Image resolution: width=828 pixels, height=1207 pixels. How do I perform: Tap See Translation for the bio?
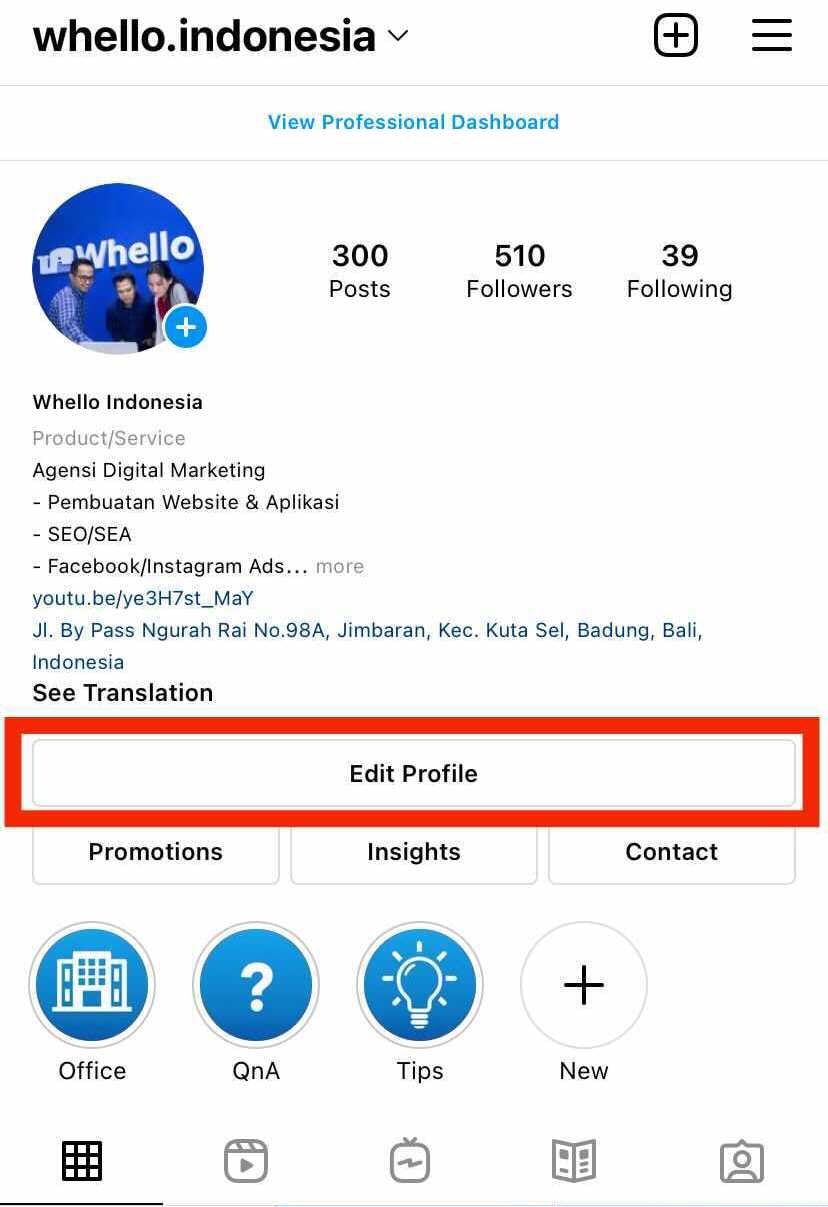[x=123, y=693]
